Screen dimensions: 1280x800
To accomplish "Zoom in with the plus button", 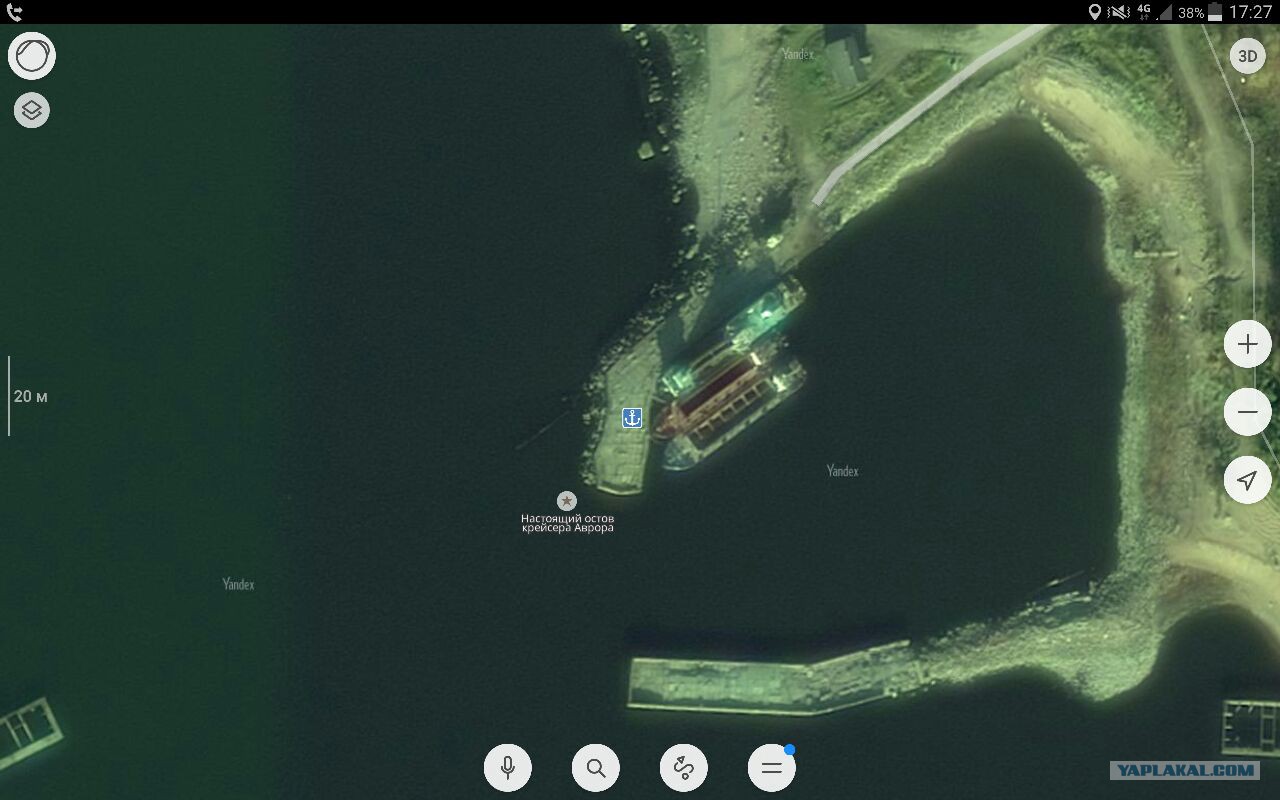I will 1247,345.
